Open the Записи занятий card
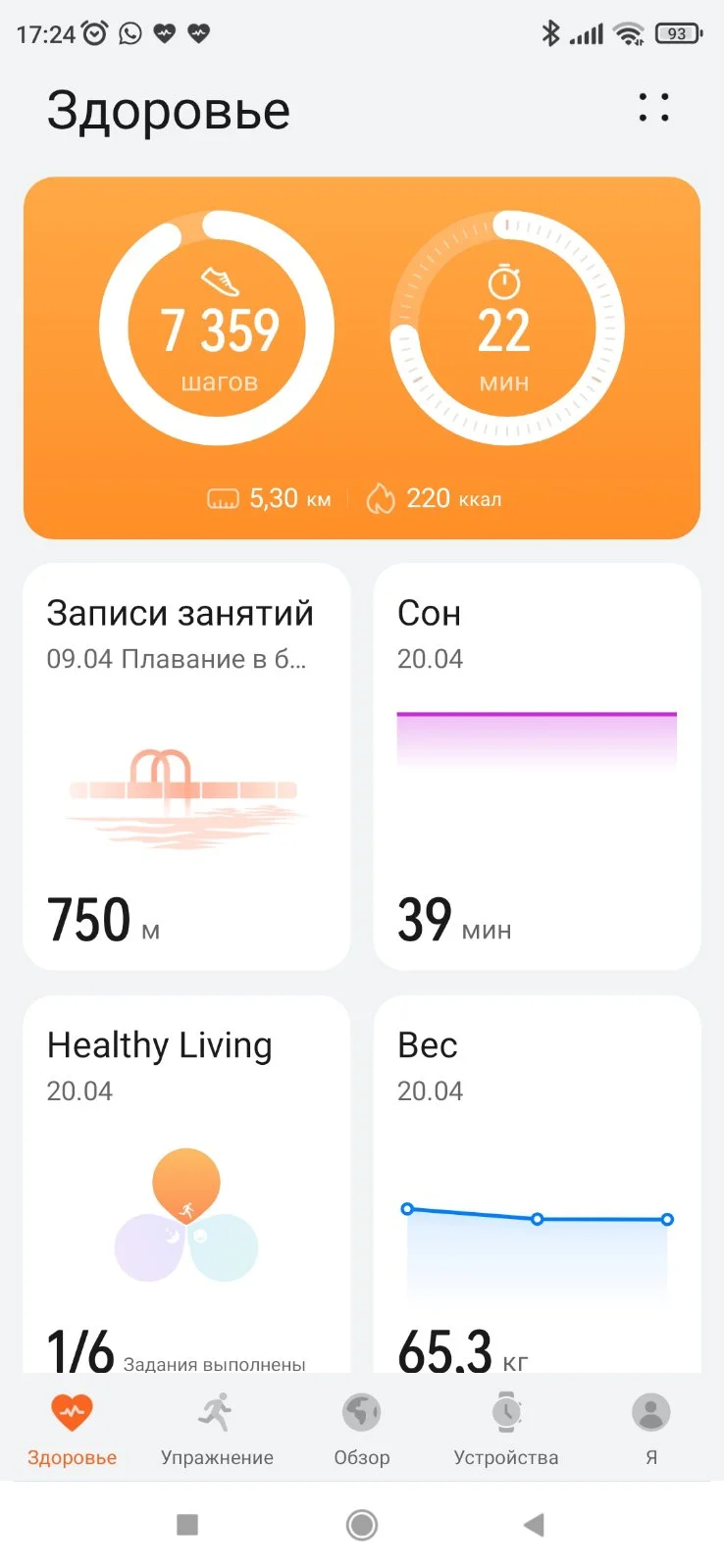Image resolution: width=724 pixels, height=1568 pixels. pos(186,766)
